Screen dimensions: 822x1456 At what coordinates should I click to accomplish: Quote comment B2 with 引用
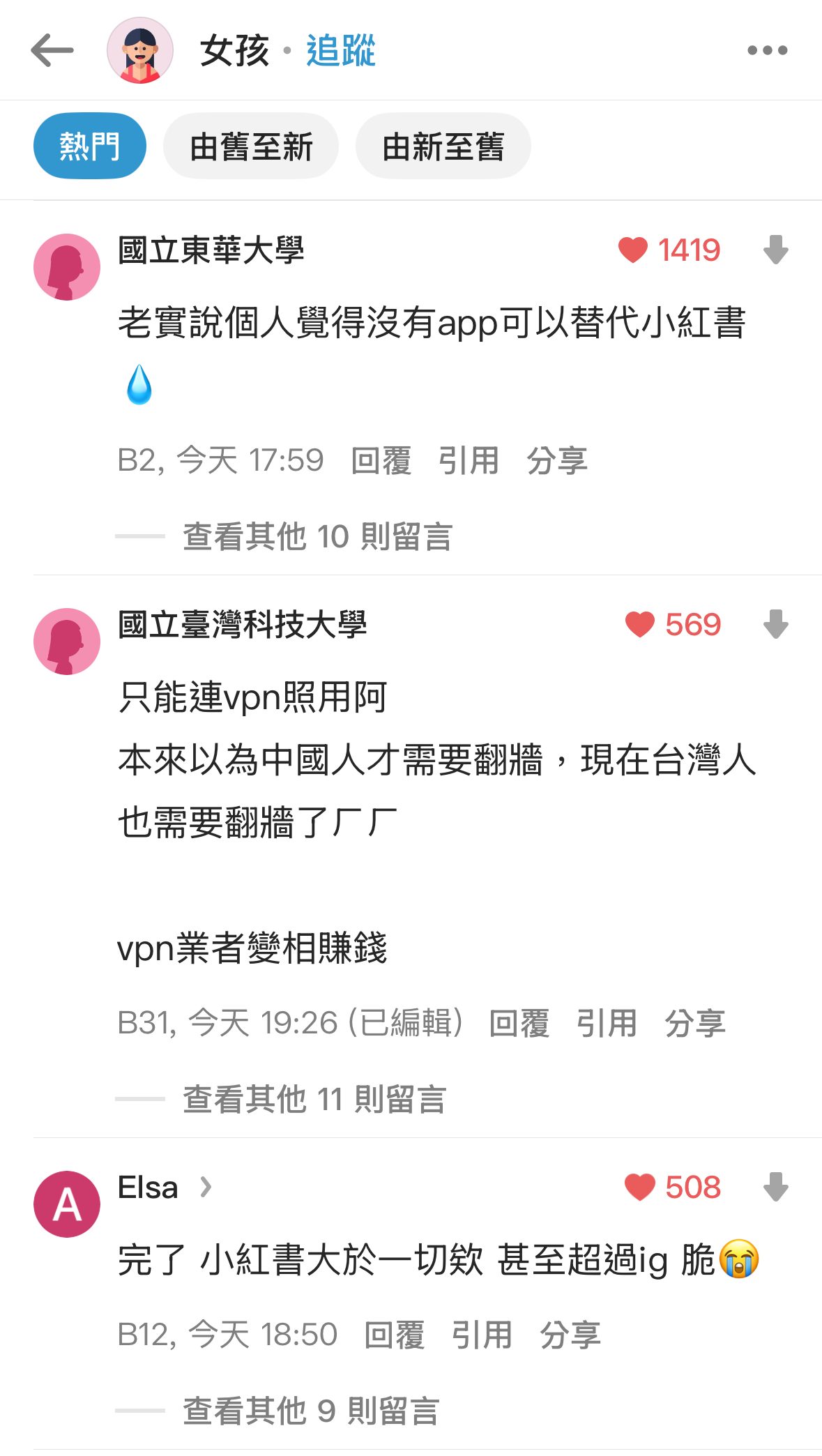[x=469, y=461]
